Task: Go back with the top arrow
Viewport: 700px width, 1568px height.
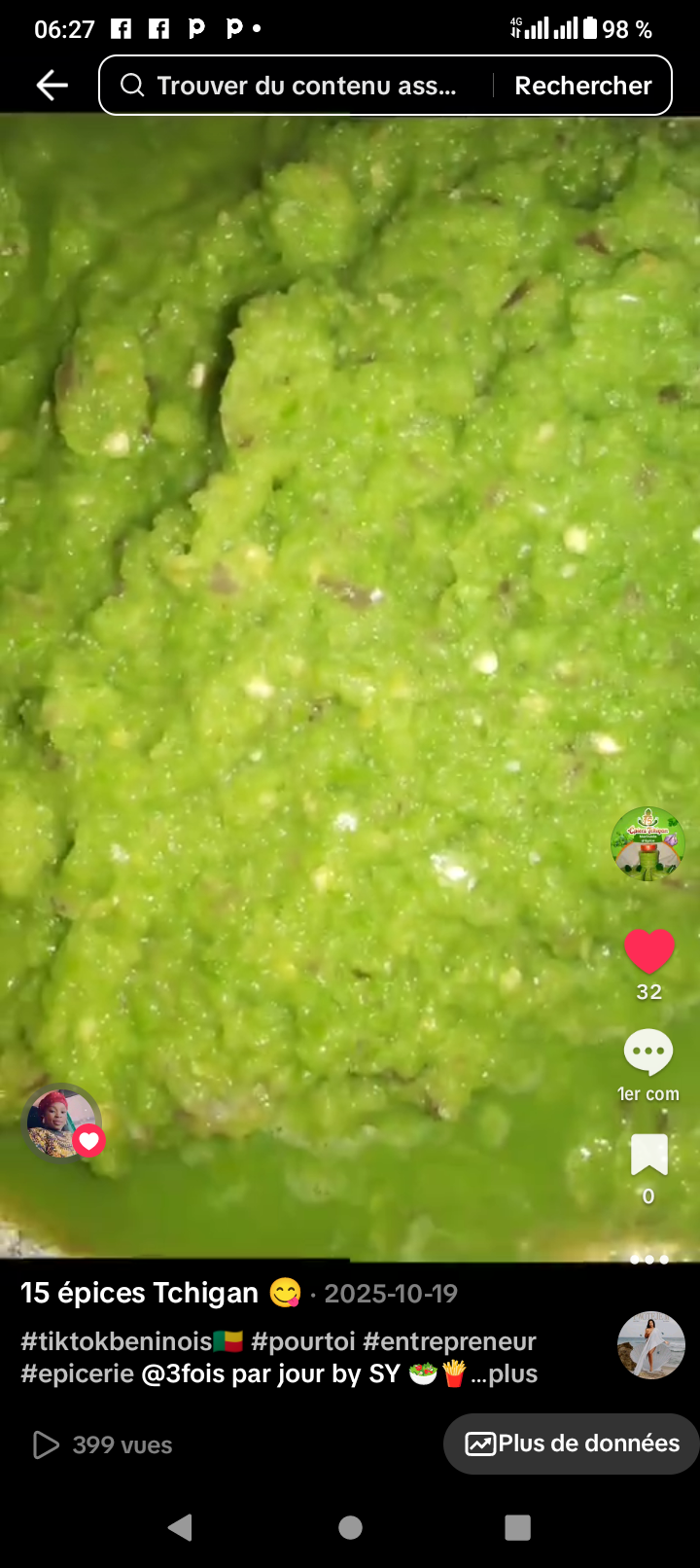Action: [x=52, y=86]
